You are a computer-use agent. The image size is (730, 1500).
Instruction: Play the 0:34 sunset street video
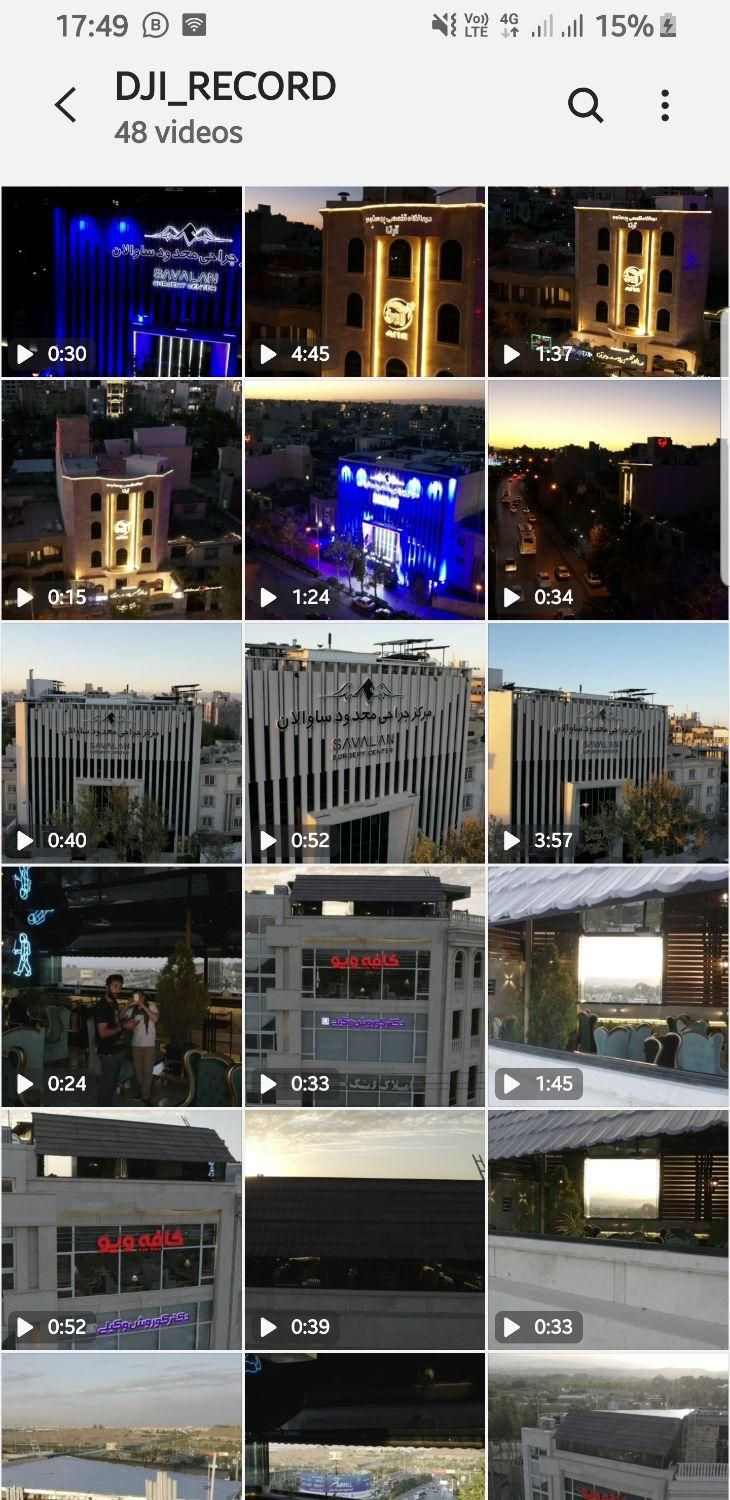click(x=608, y=500)
